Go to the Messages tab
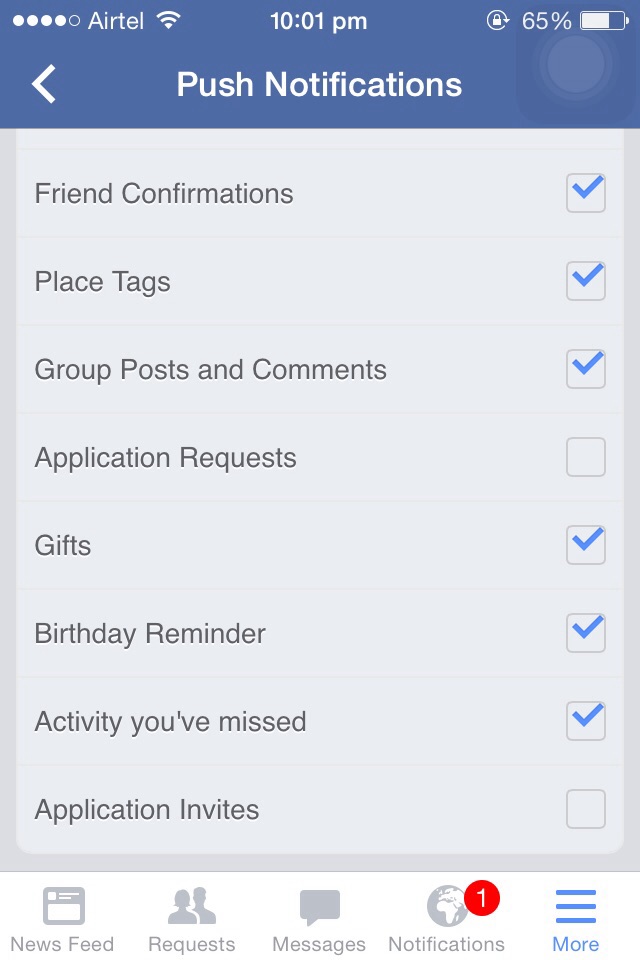640x960 pixels. (x=319, y=920)
